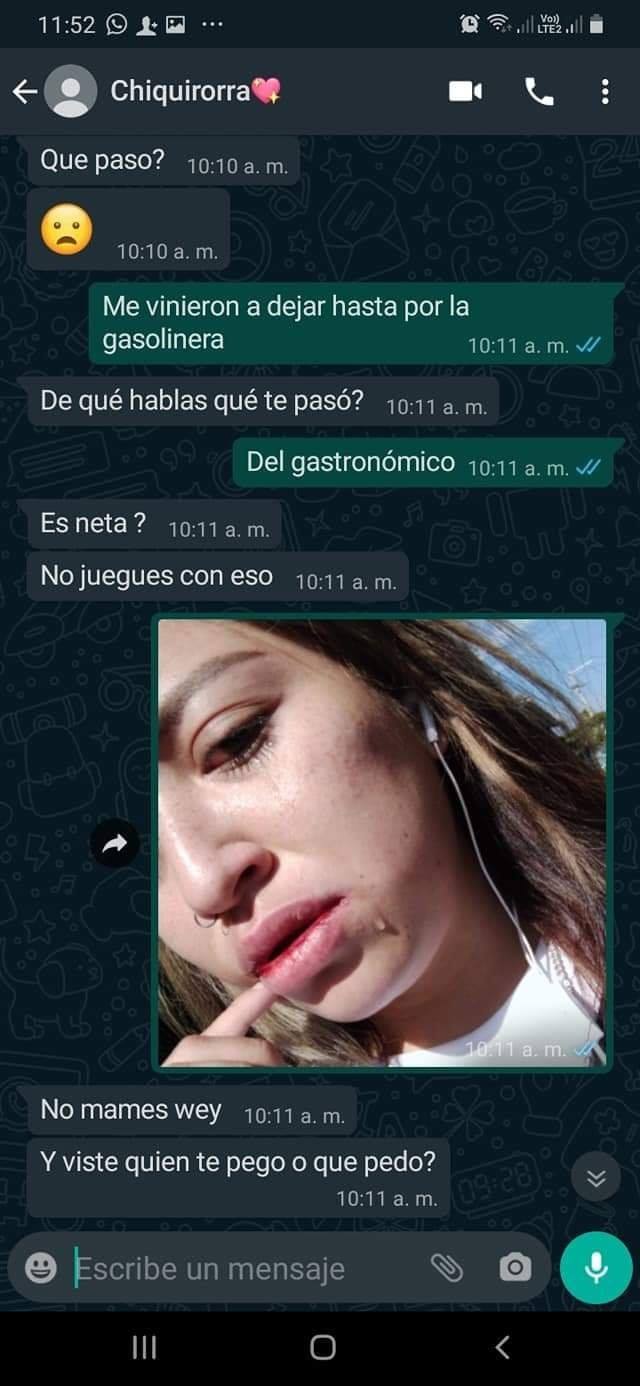Image resolution: width=640 pixels, height=1386 pixels.
Task: Open the camera from the message bar
Action: pyautogui.click(x=515, y=1268)
